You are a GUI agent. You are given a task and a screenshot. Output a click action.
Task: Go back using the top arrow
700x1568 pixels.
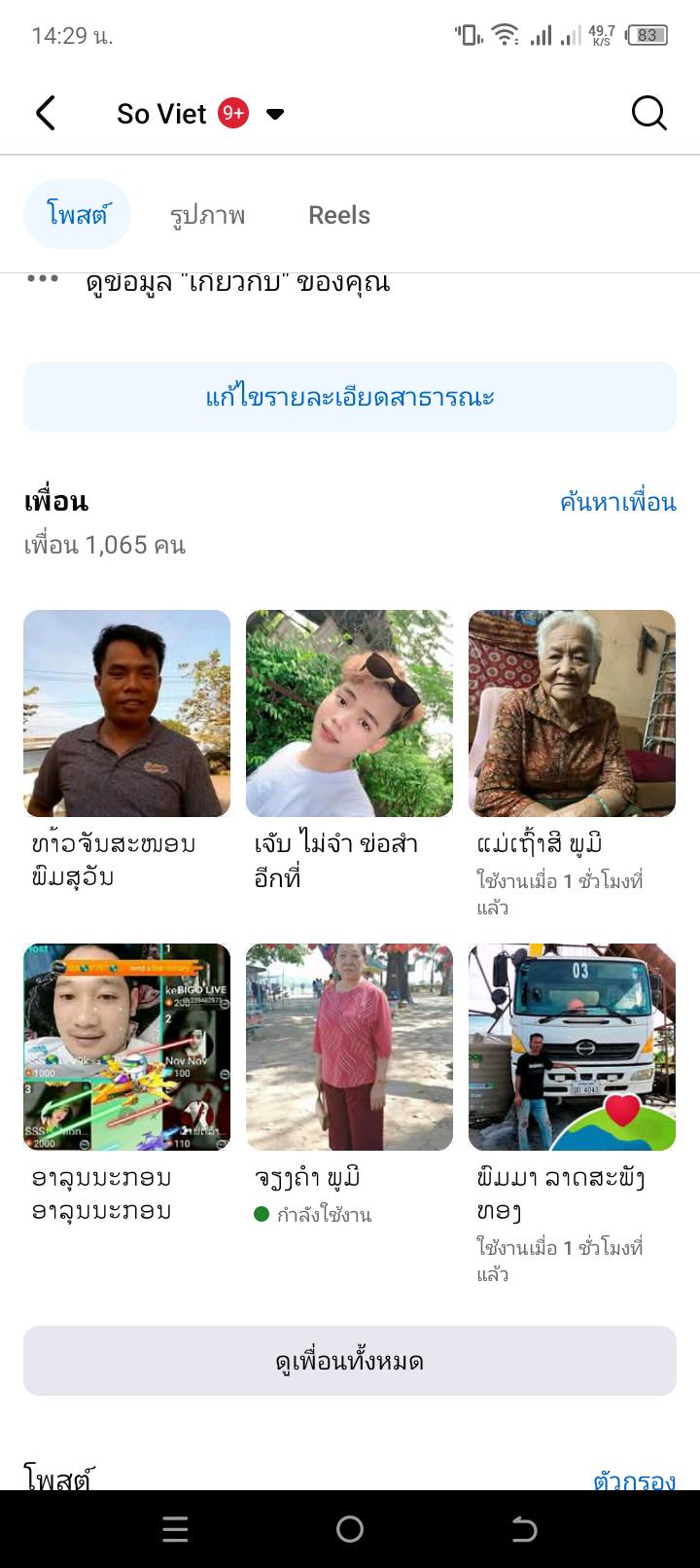tap(46, 113)
